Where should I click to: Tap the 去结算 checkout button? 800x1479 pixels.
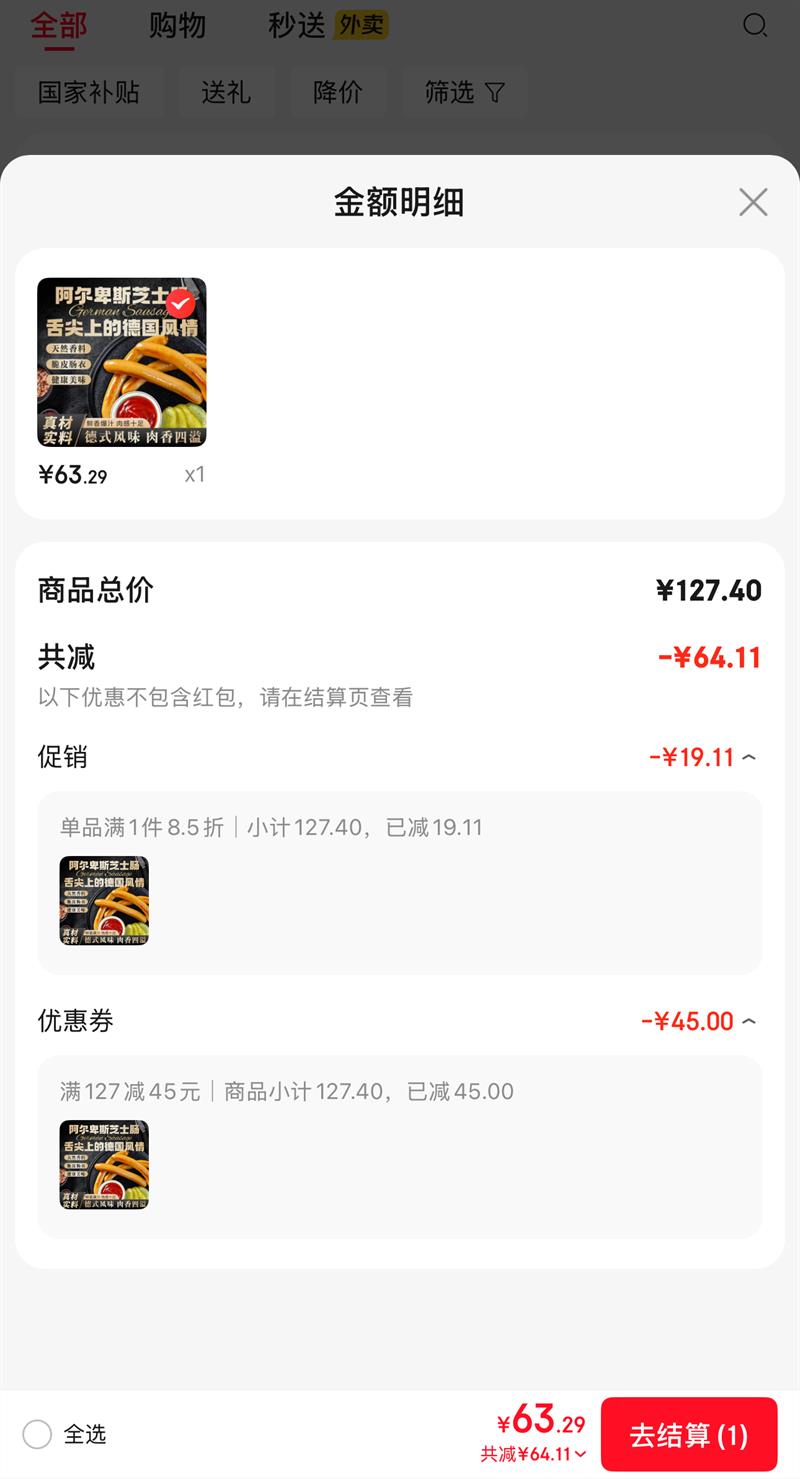[689, 1434]
